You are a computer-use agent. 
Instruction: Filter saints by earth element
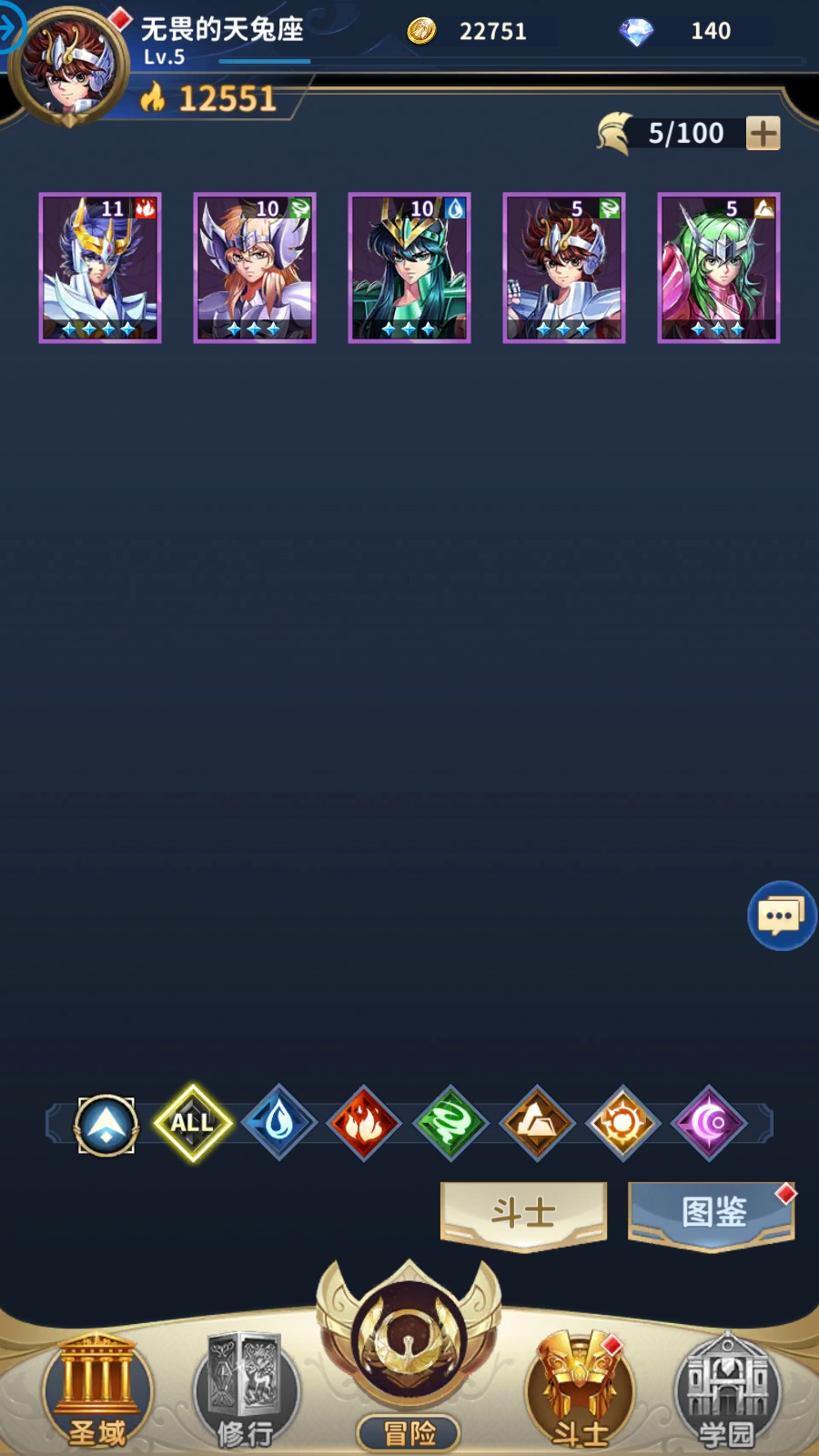coord(537,1123)
